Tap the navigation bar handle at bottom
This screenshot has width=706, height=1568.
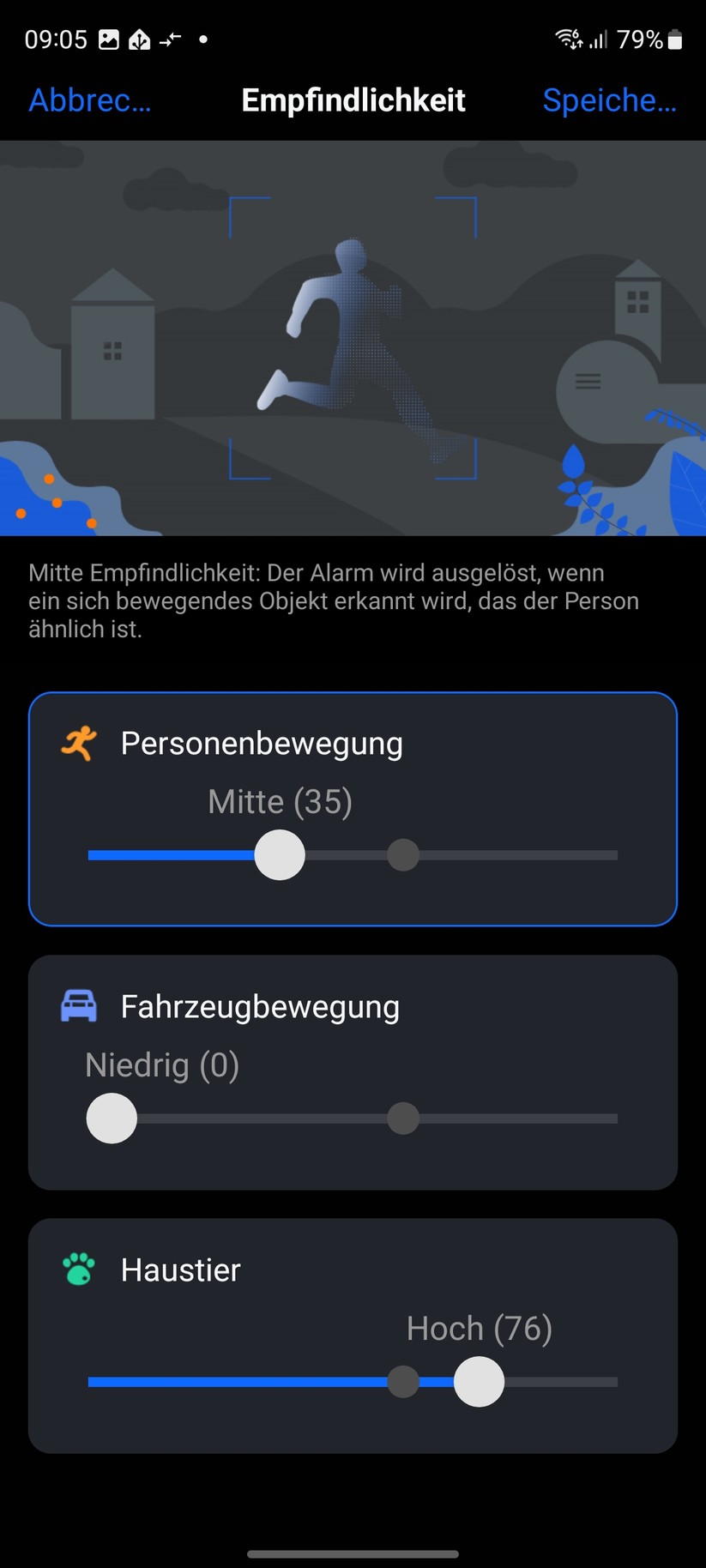point(353,1553)
